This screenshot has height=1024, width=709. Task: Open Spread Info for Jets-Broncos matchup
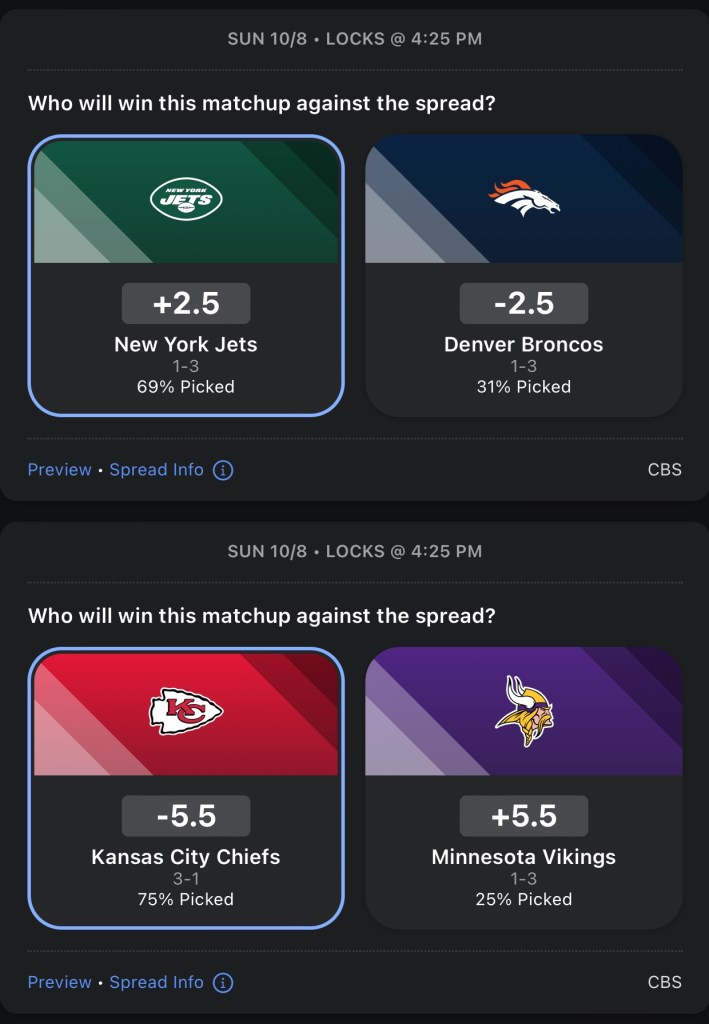[157, 470]
